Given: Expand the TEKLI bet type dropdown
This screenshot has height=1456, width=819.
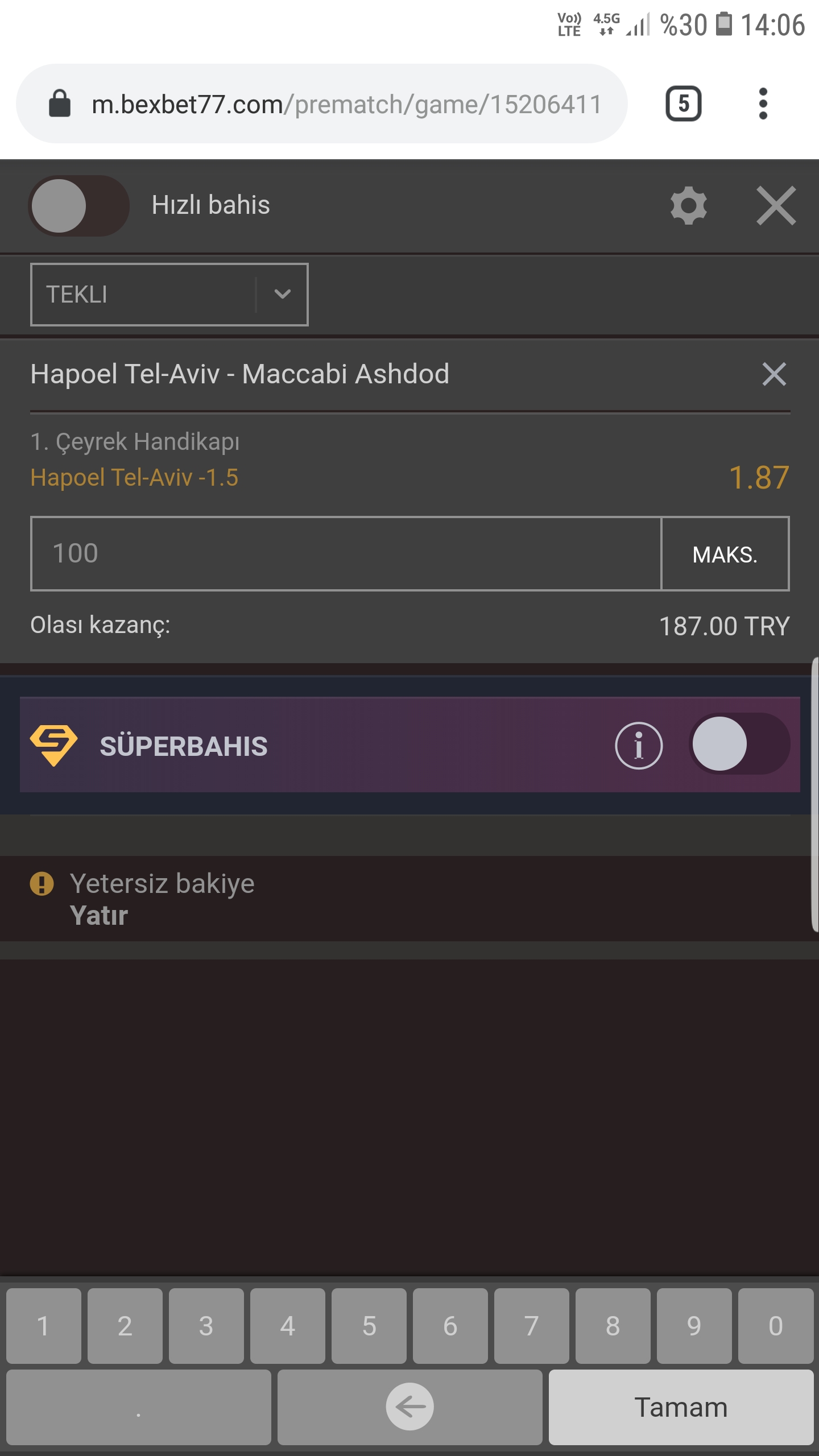Looking at the screenshot, I should (169, 294).
